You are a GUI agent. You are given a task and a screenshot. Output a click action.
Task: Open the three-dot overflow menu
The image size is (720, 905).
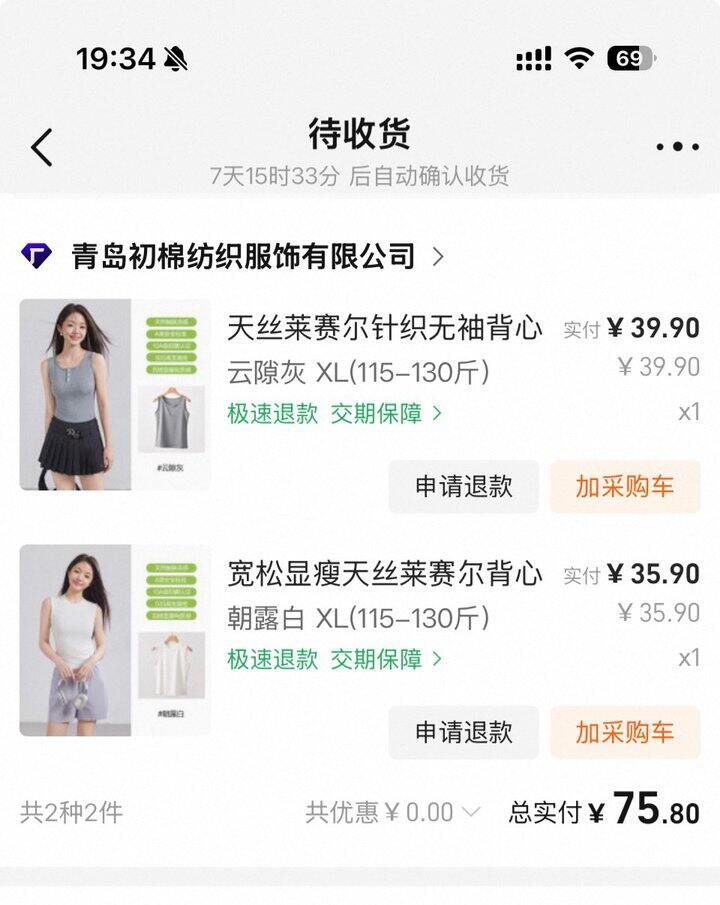(677, 148)
